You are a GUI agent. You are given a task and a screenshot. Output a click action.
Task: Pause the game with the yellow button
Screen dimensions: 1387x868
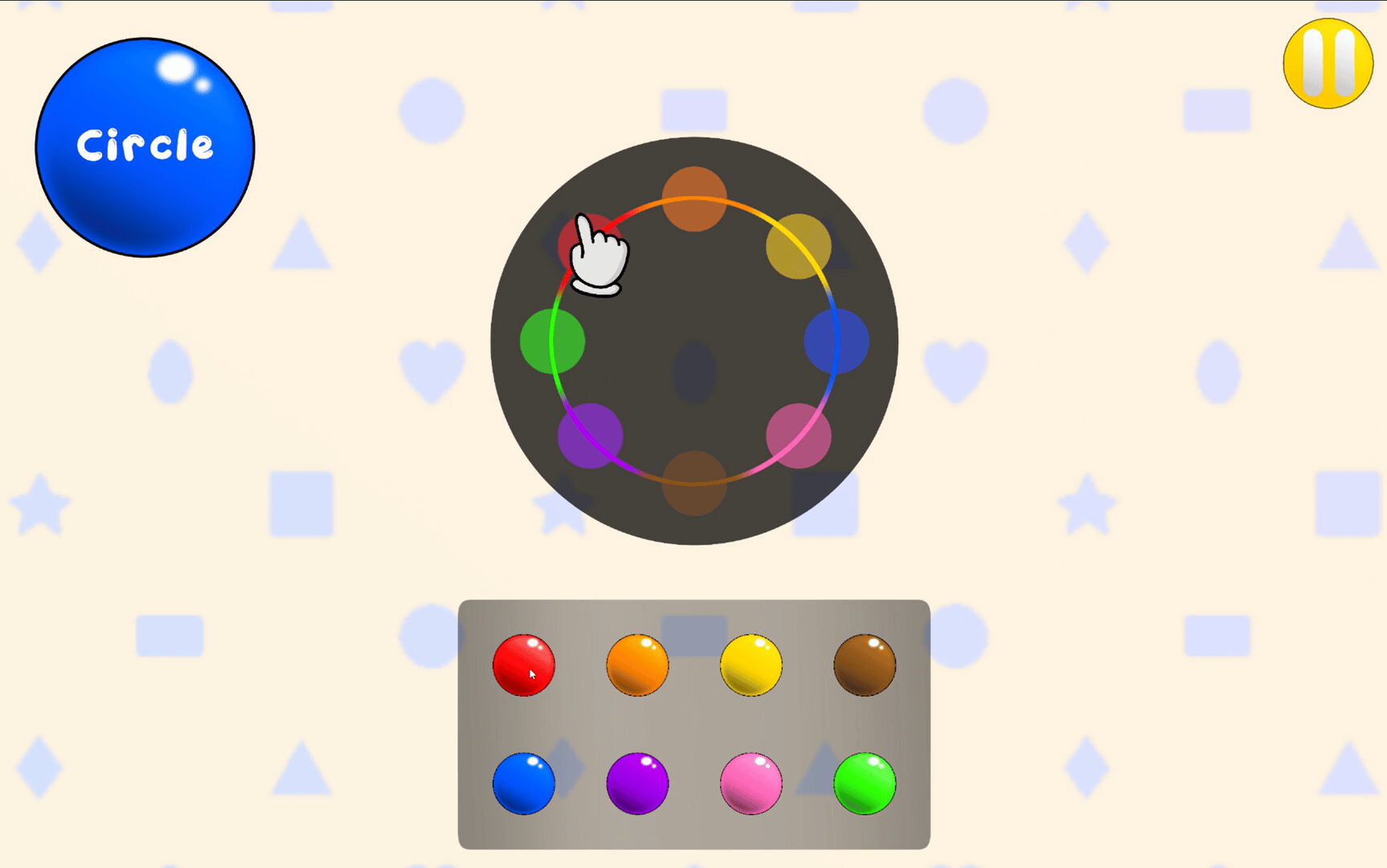[1328, 63]
